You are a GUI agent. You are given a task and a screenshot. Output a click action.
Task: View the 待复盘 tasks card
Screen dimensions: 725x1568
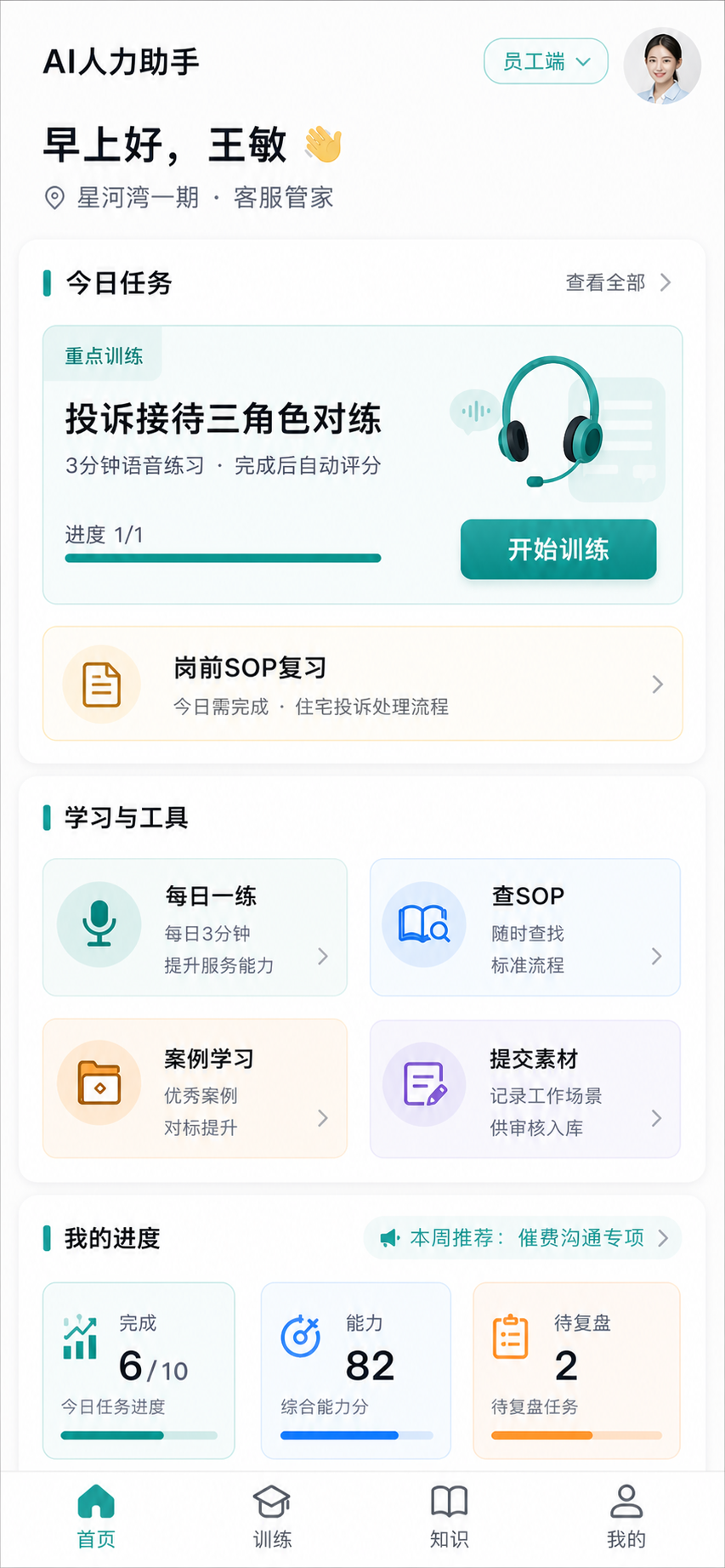(577, 1370)
